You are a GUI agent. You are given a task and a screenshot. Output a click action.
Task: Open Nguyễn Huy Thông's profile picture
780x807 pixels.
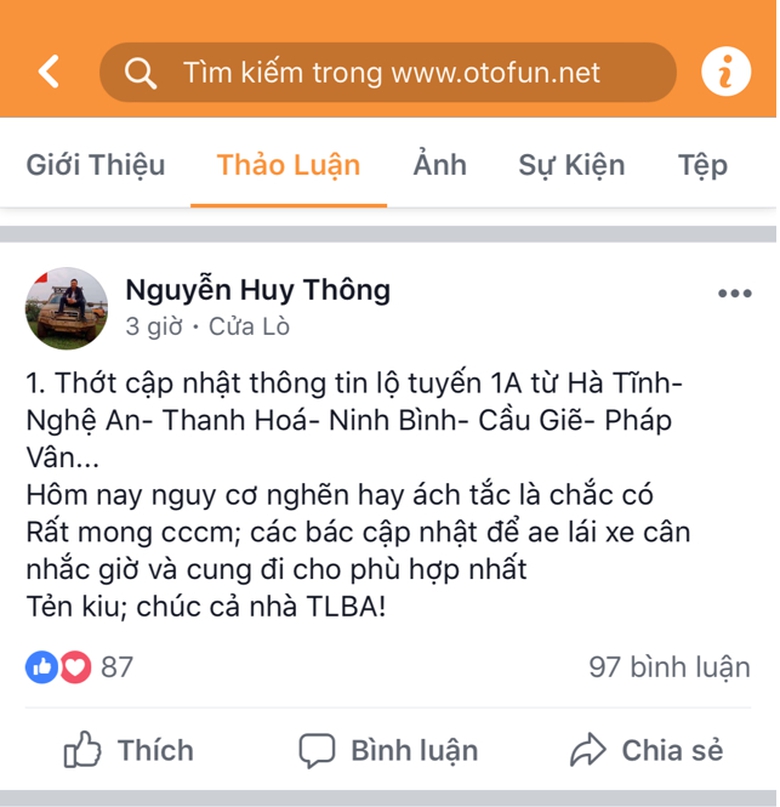click(x=66, y=307)
